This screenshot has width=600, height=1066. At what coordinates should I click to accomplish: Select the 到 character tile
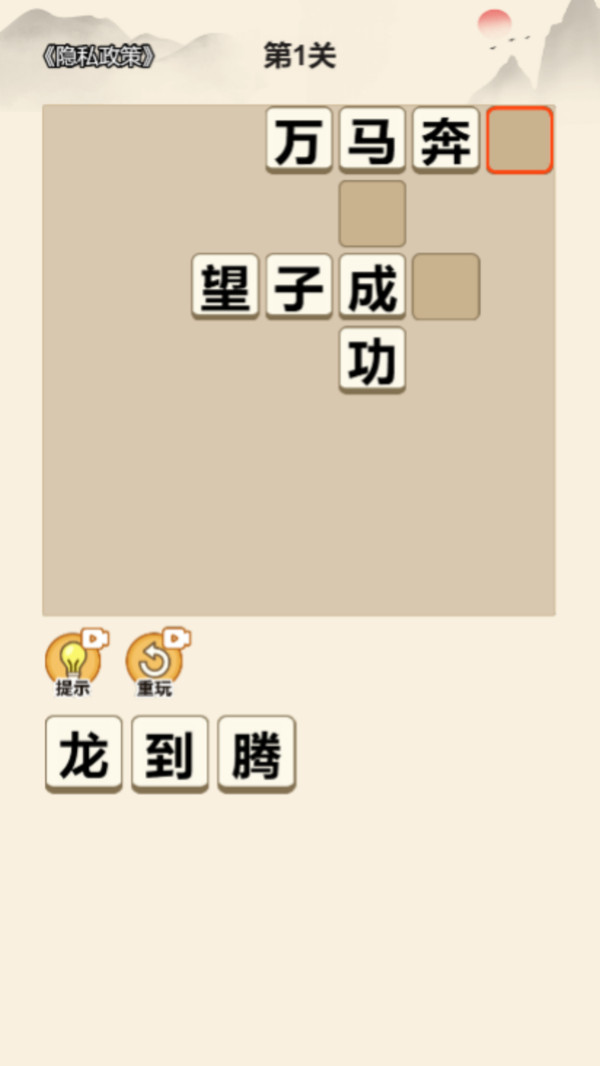click(170, 754)
